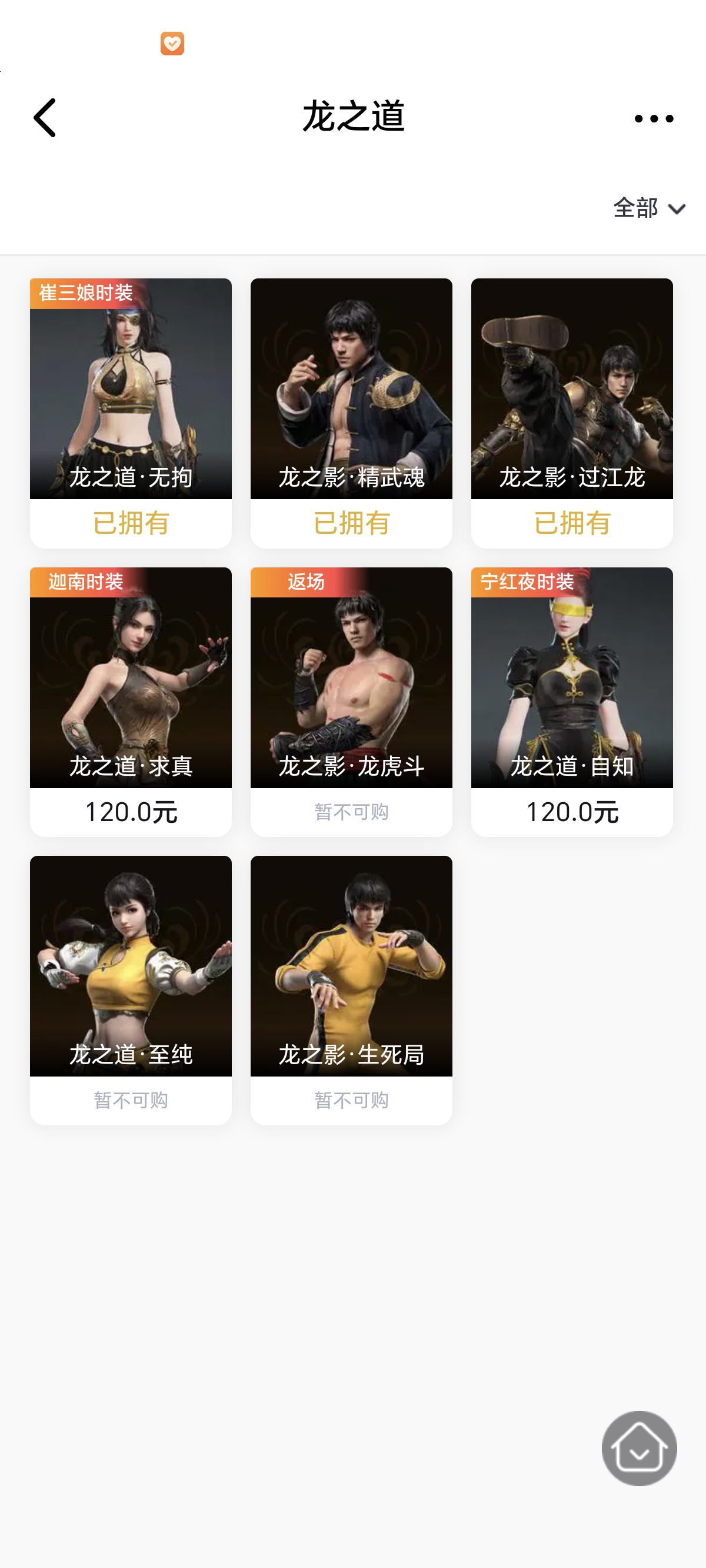Select the 龙之道·求真 card priced 120.0元
The height and width of the screenshot is (1568, 706).
(131, 701)
